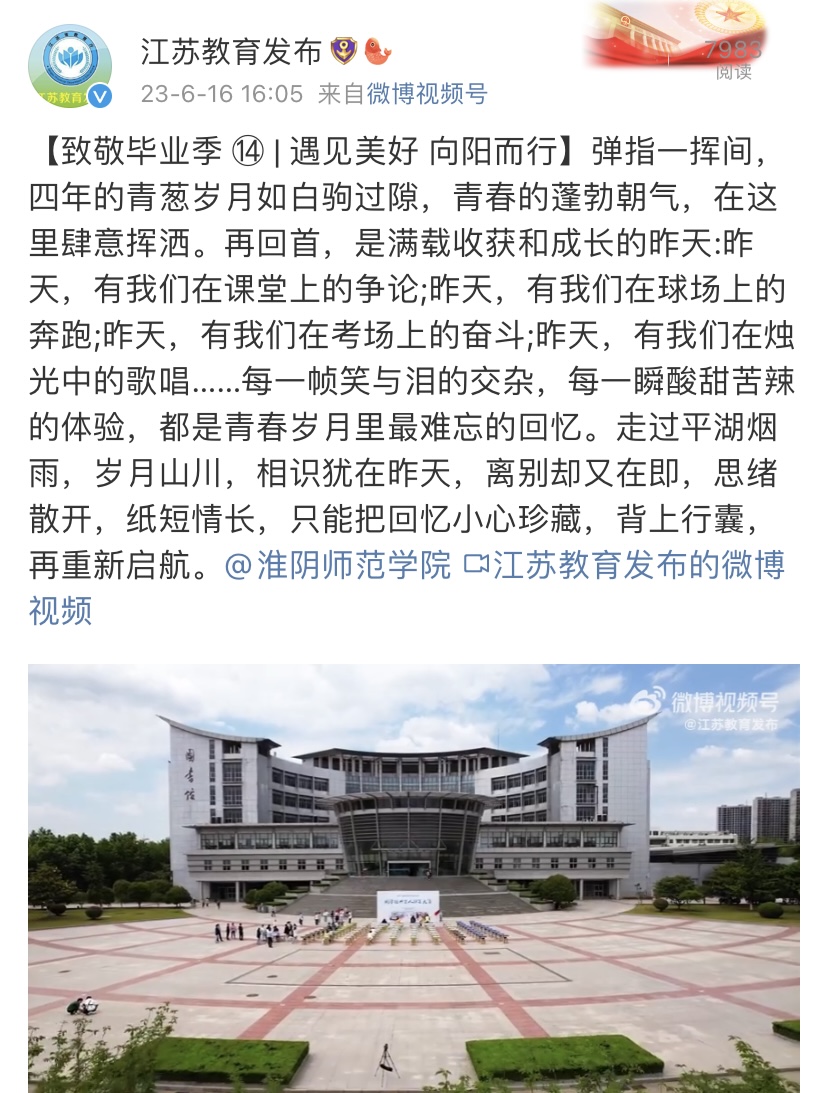Play the library campus video
828x1093 pixels.
tap(414, 877)
